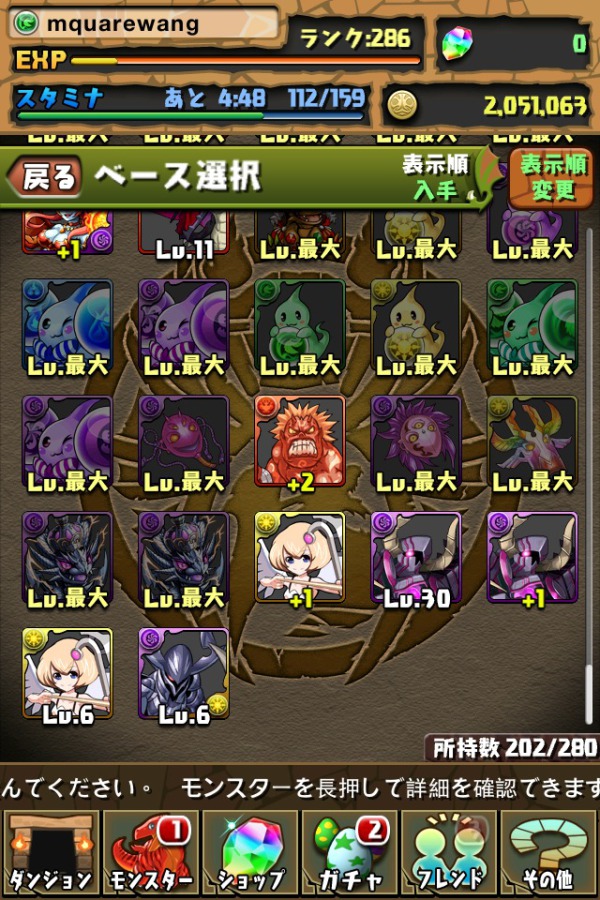Open the ショップ tab
Image resolution: width=600 pixels, height=900 pixels.
[249, 853]
